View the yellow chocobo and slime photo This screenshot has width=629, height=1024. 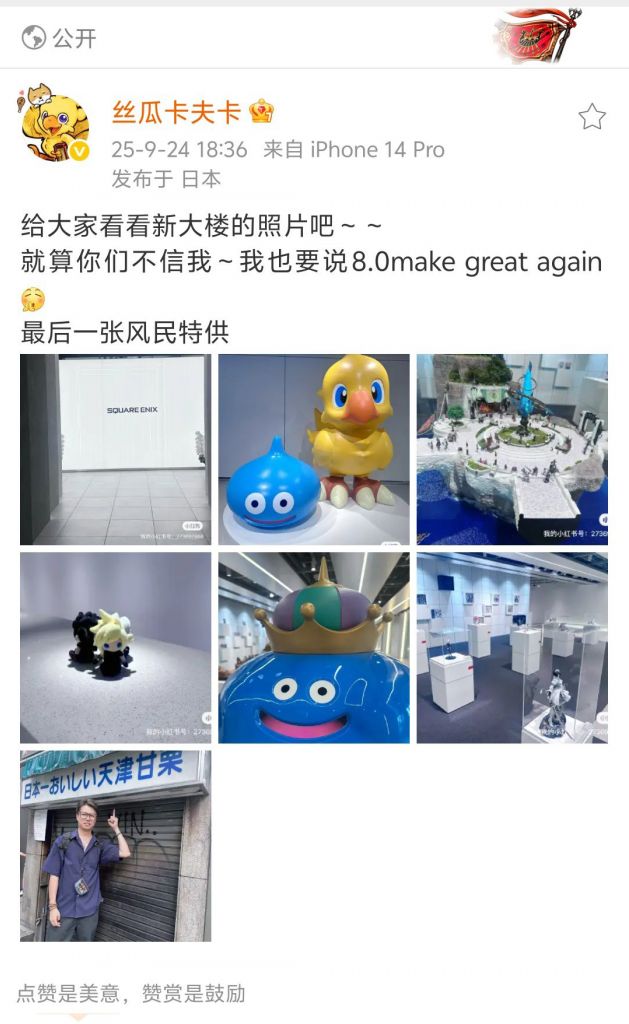coord(314,449)
